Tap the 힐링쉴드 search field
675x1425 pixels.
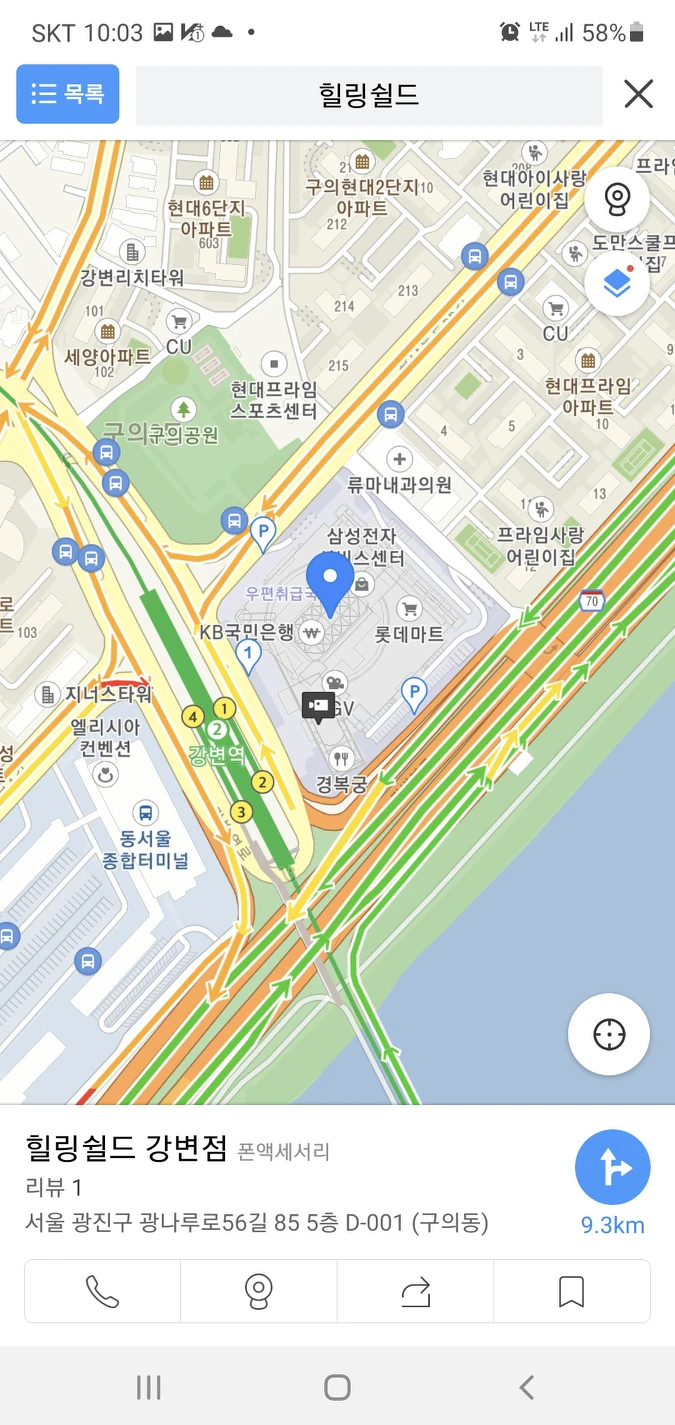point(369,95)
